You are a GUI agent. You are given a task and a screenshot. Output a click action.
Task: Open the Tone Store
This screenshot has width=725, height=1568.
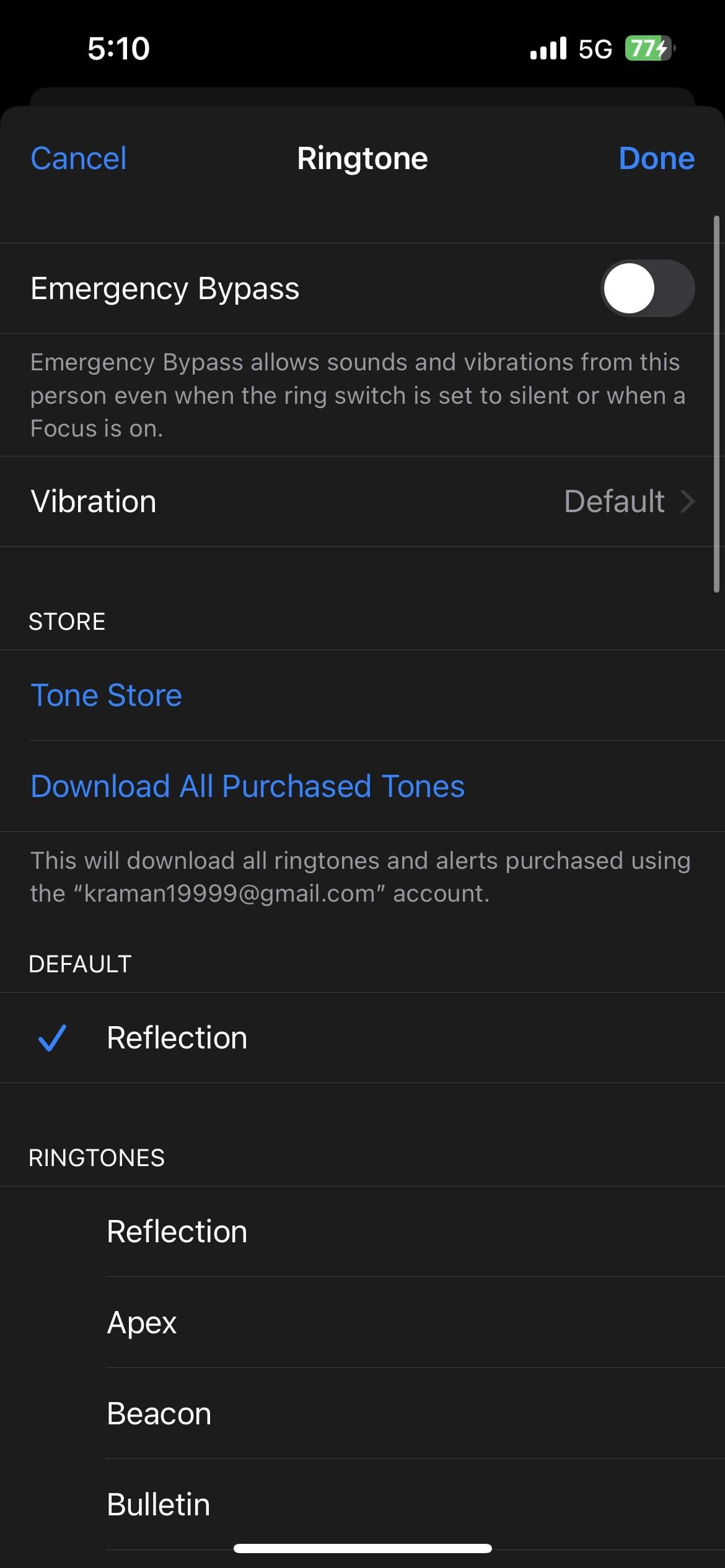click(106, 694)
